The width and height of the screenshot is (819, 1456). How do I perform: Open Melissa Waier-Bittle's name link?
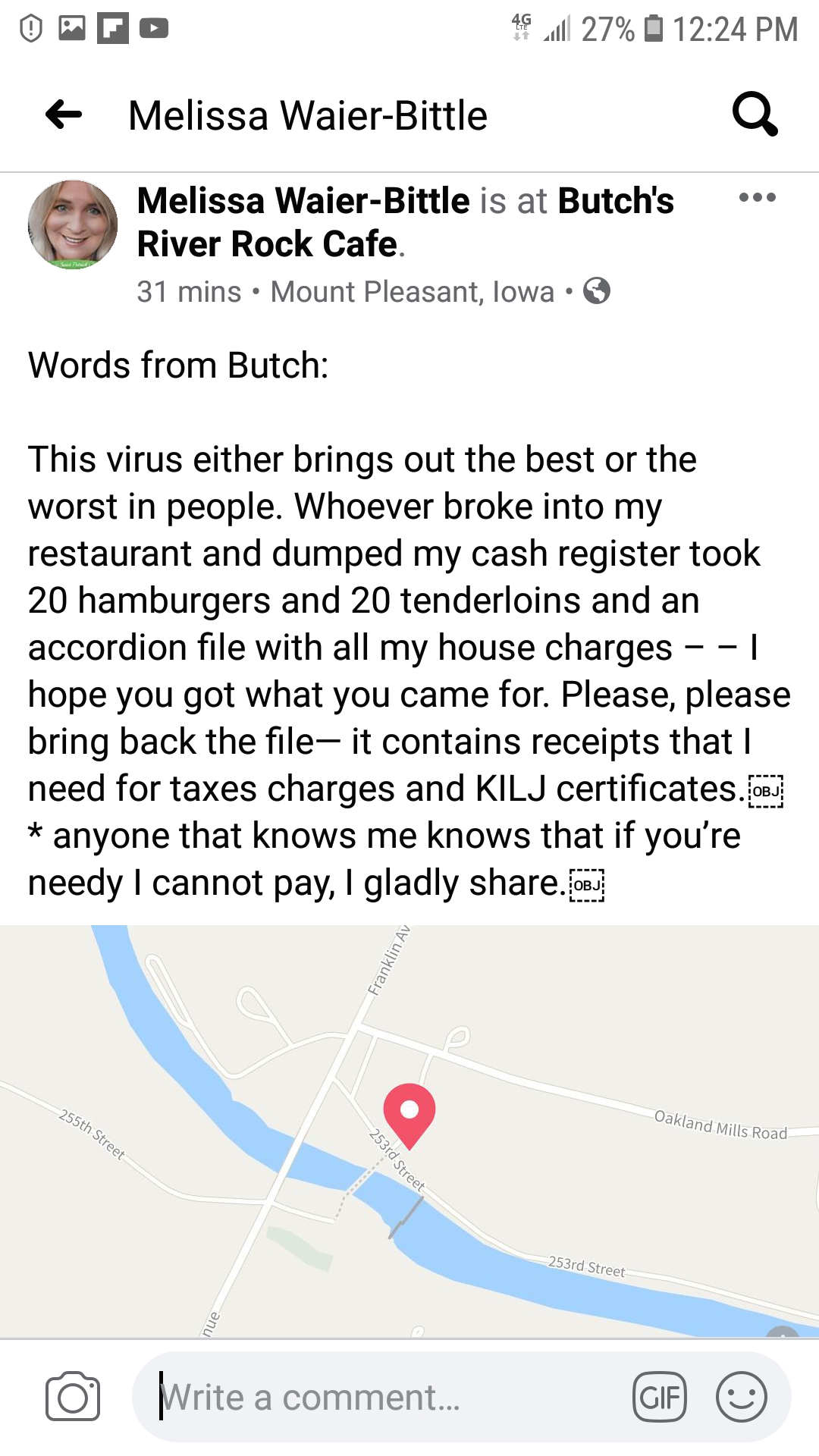point(303,202)
